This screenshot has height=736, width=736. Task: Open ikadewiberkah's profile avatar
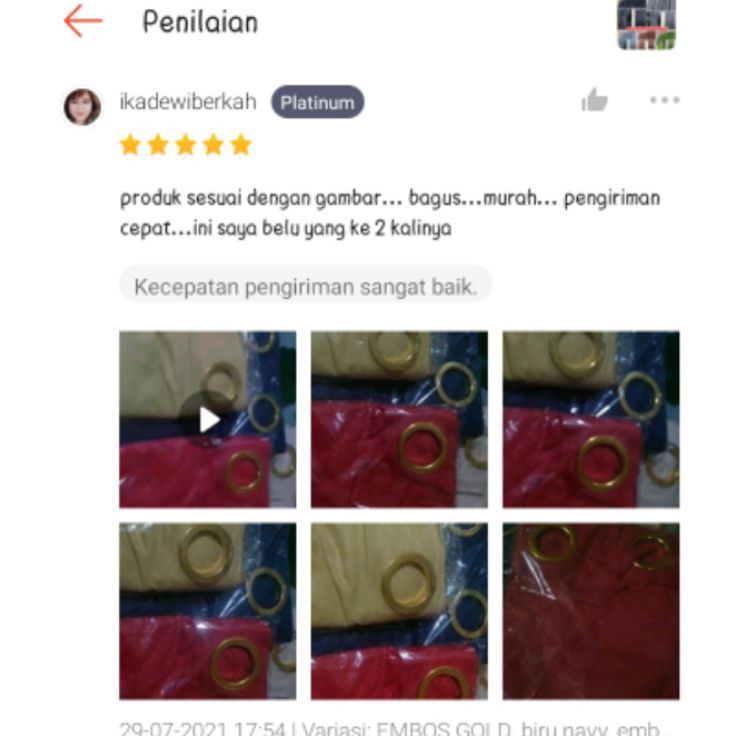tap(82, 107)
